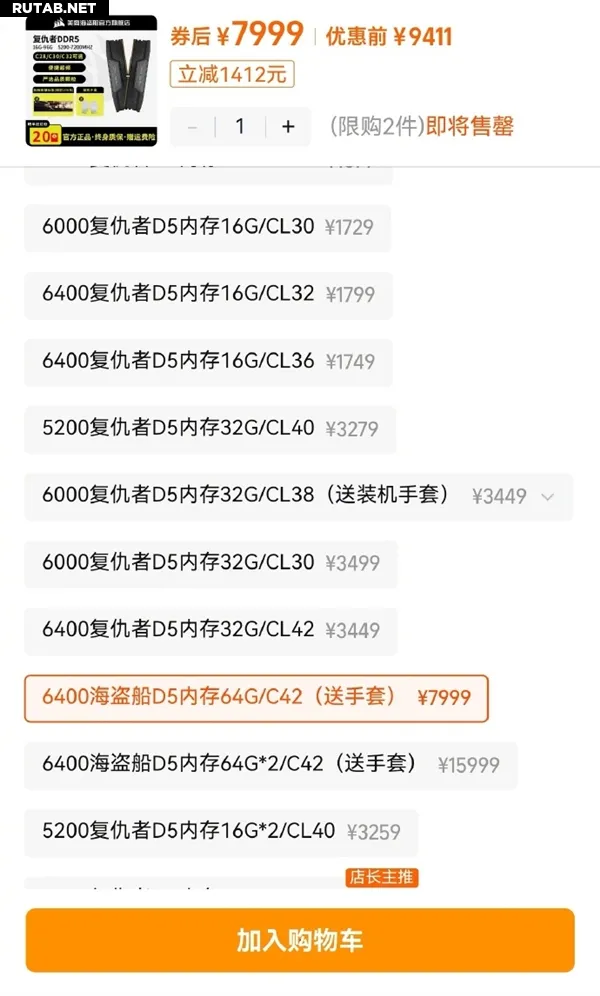The width and height of the screenshot is (600, 996).
Task: Pick 5200复仇者D5内存32G/CL40 variant
Action: point(209,429)
